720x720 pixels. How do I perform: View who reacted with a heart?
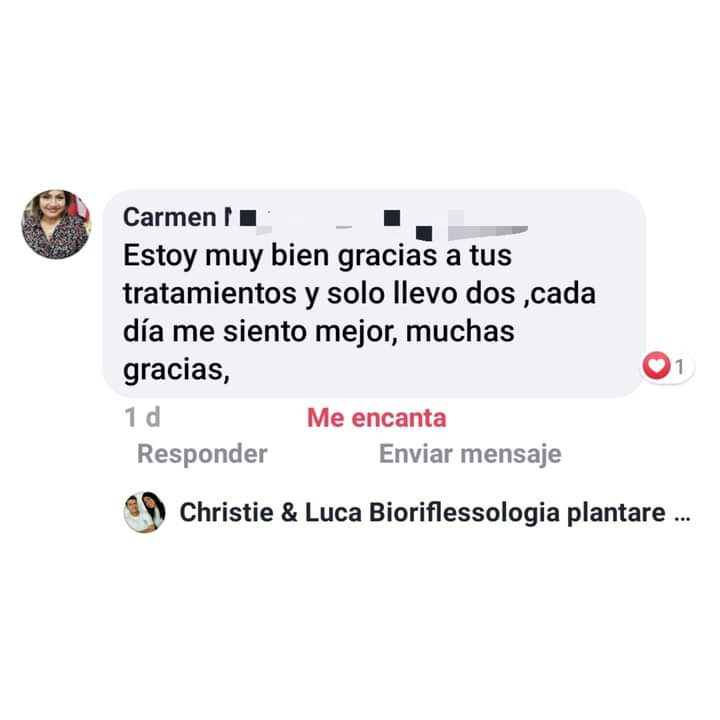coord(667,367)
